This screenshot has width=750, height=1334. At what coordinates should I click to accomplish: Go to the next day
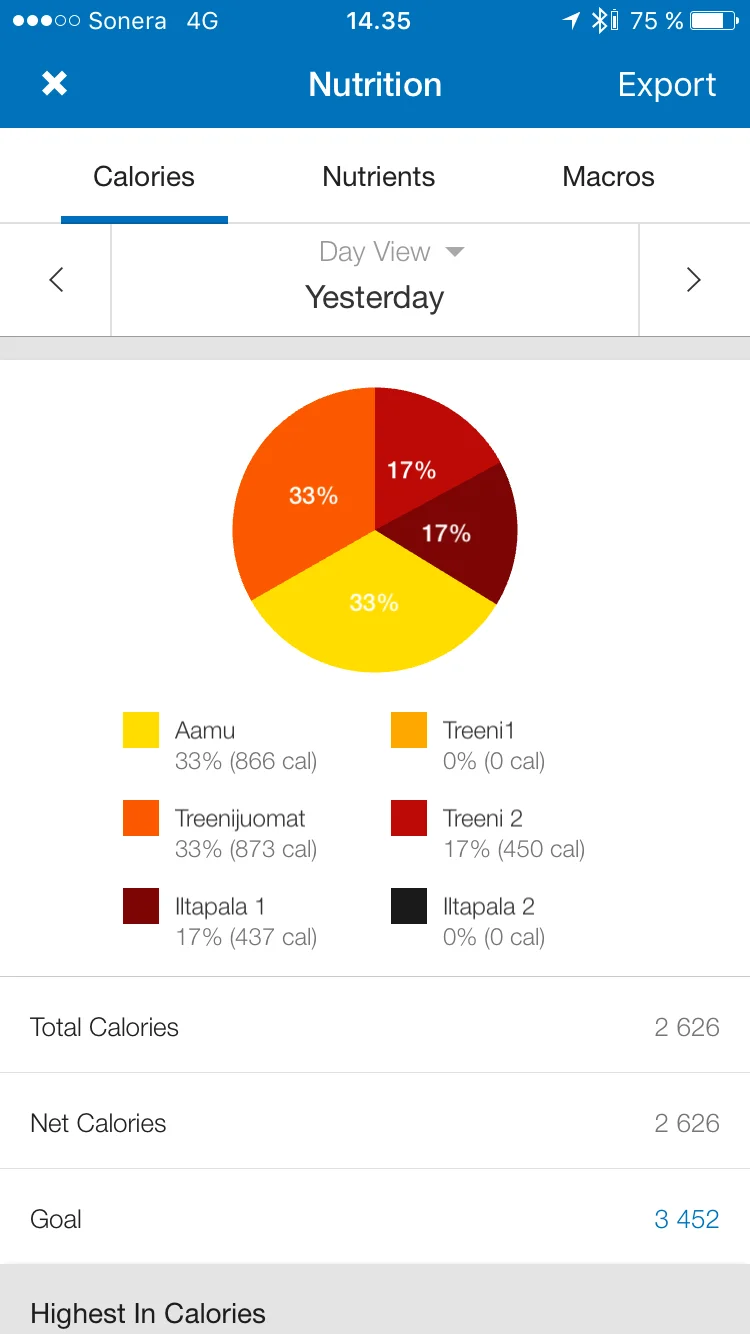click(x=693, y=280)
